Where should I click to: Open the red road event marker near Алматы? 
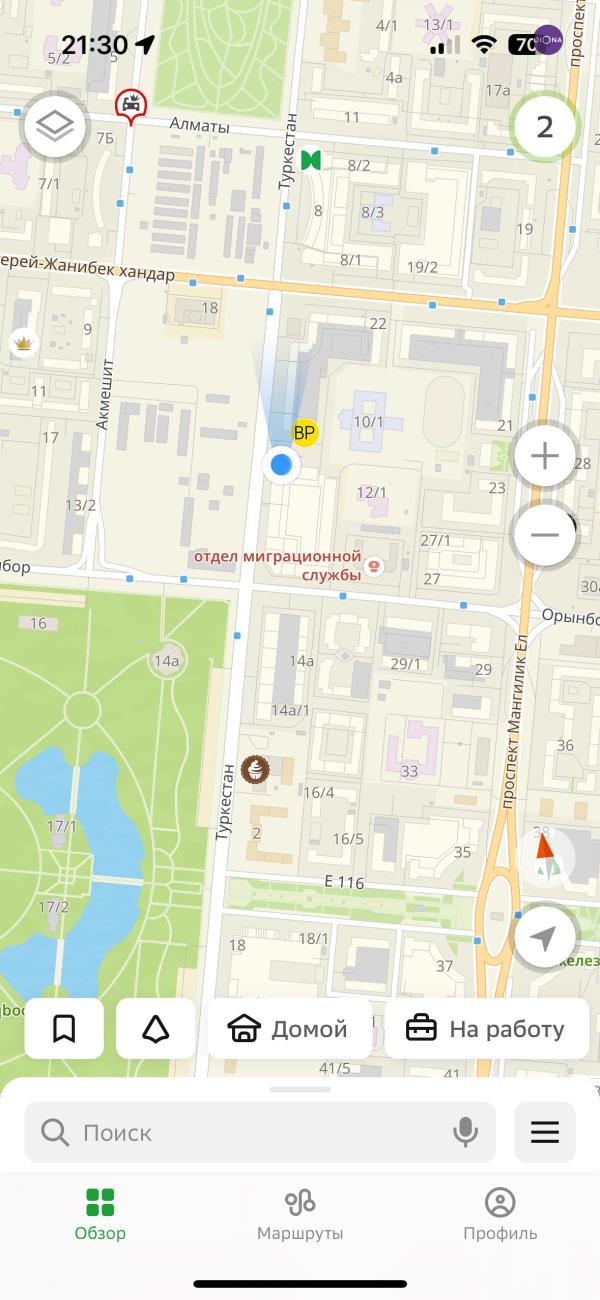[x=129, y=104]
